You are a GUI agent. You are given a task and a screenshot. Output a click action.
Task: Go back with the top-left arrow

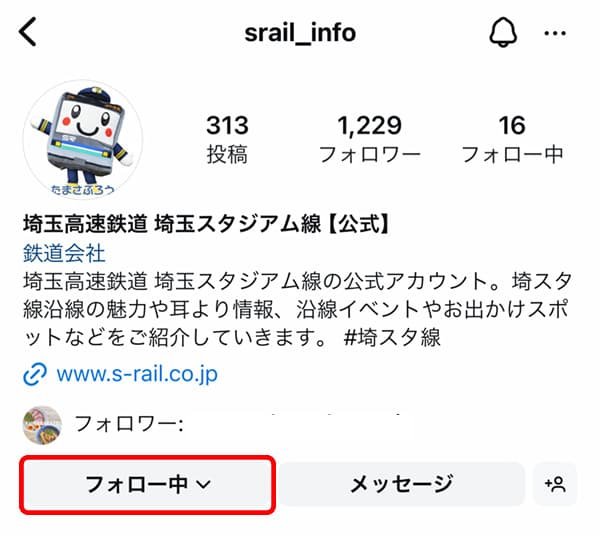[28, 32]
